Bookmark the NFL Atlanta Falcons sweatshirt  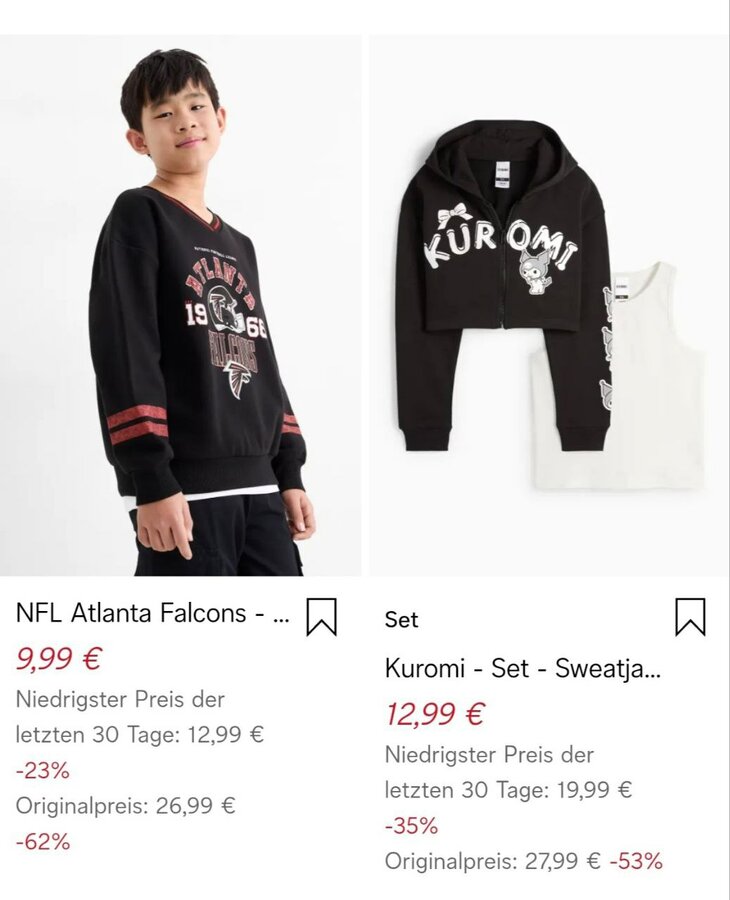(321, 617)
